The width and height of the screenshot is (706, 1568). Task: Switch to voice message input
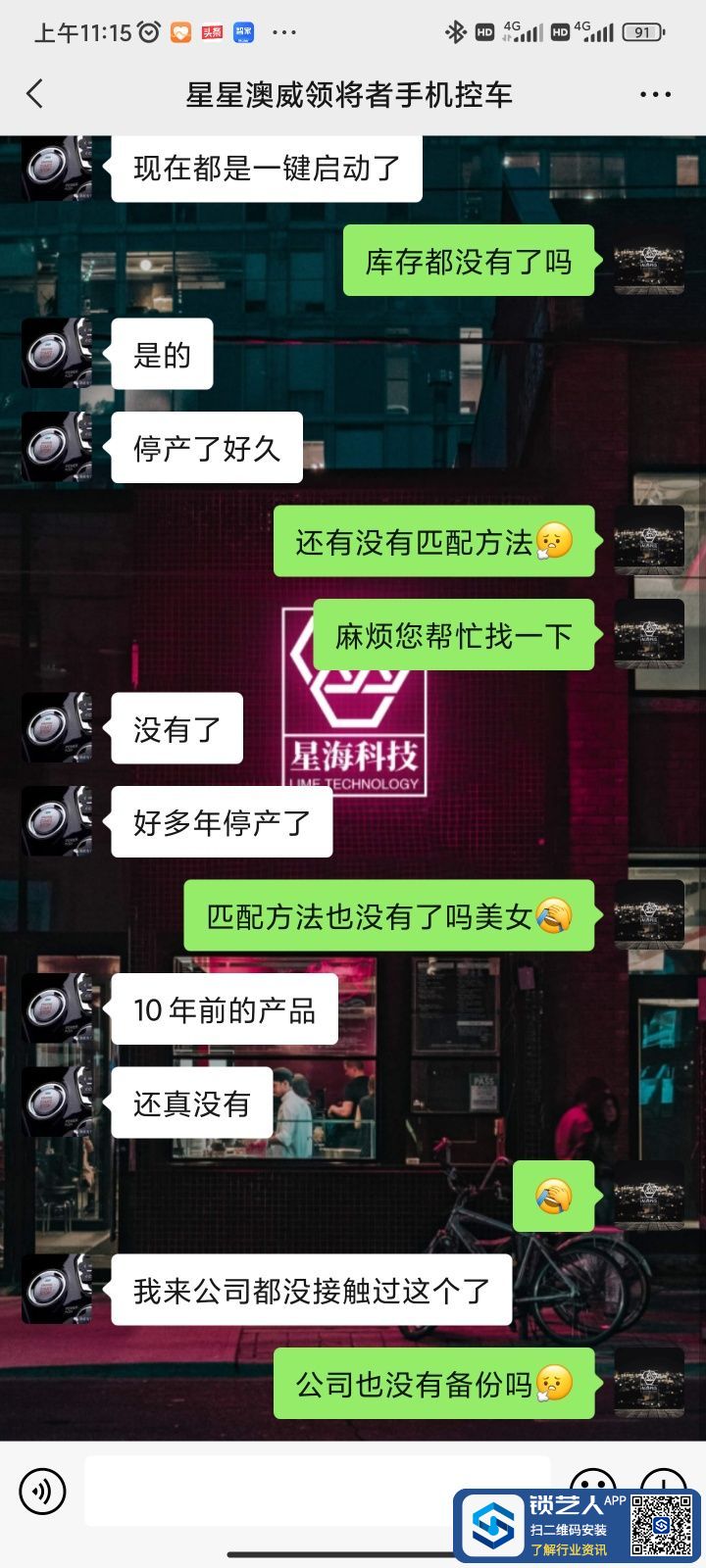[42, 1492]
